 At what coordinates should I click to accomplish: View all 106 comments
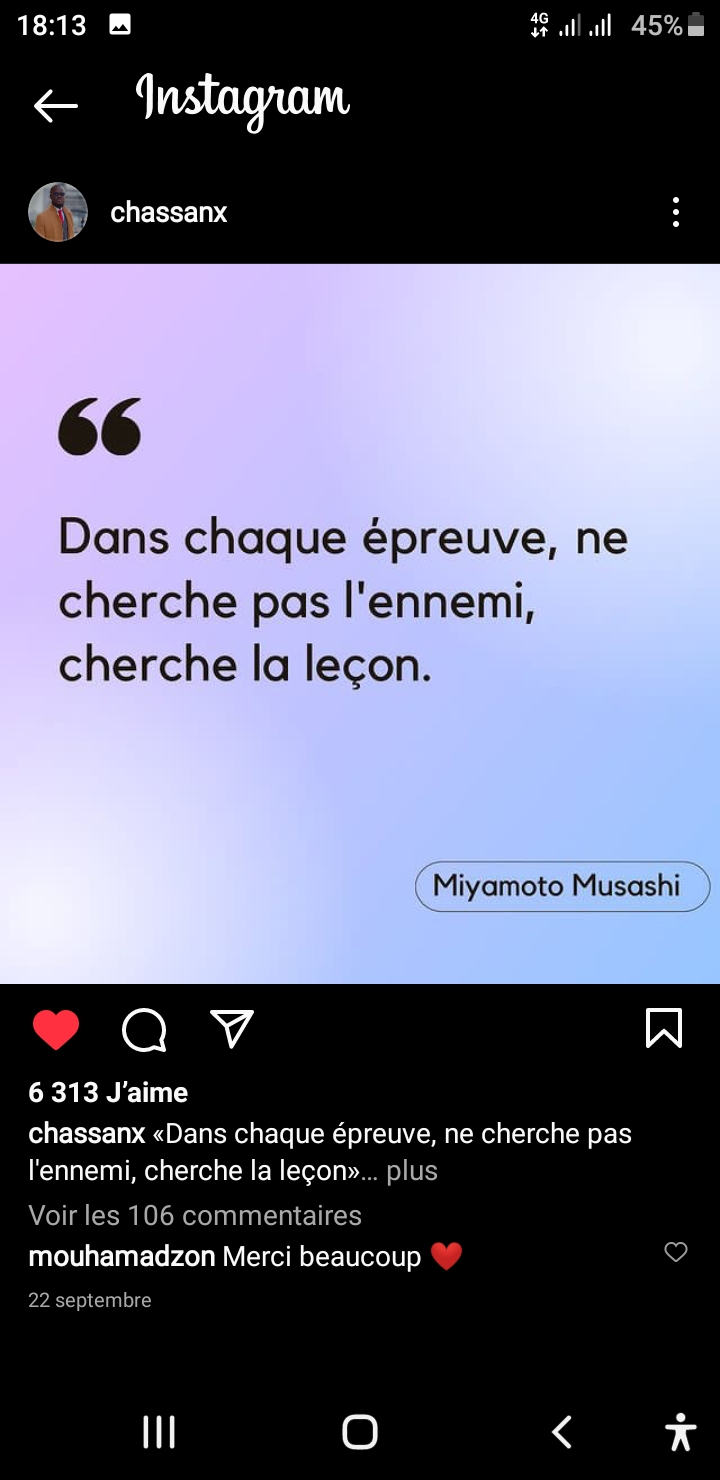pos(195,1215)
